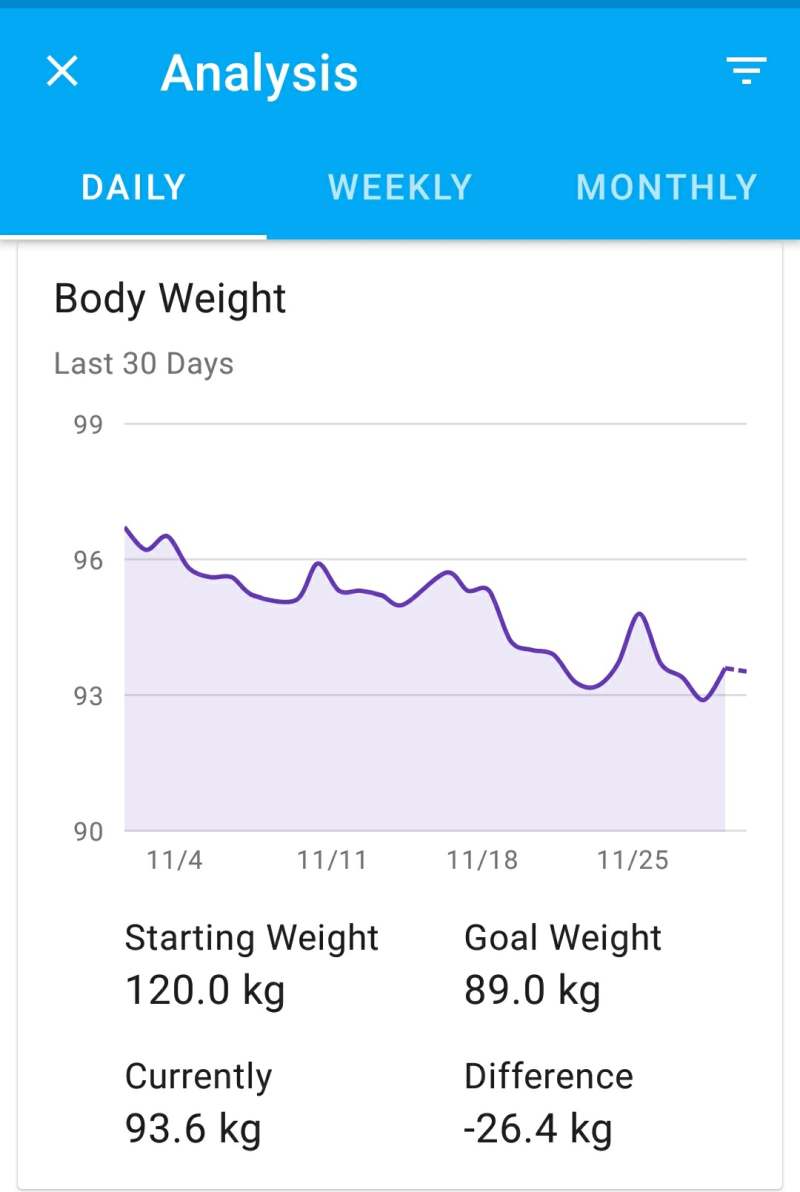Open the filter options
The width and height of the screenshot is (800, 1192).
click(746, 71)
